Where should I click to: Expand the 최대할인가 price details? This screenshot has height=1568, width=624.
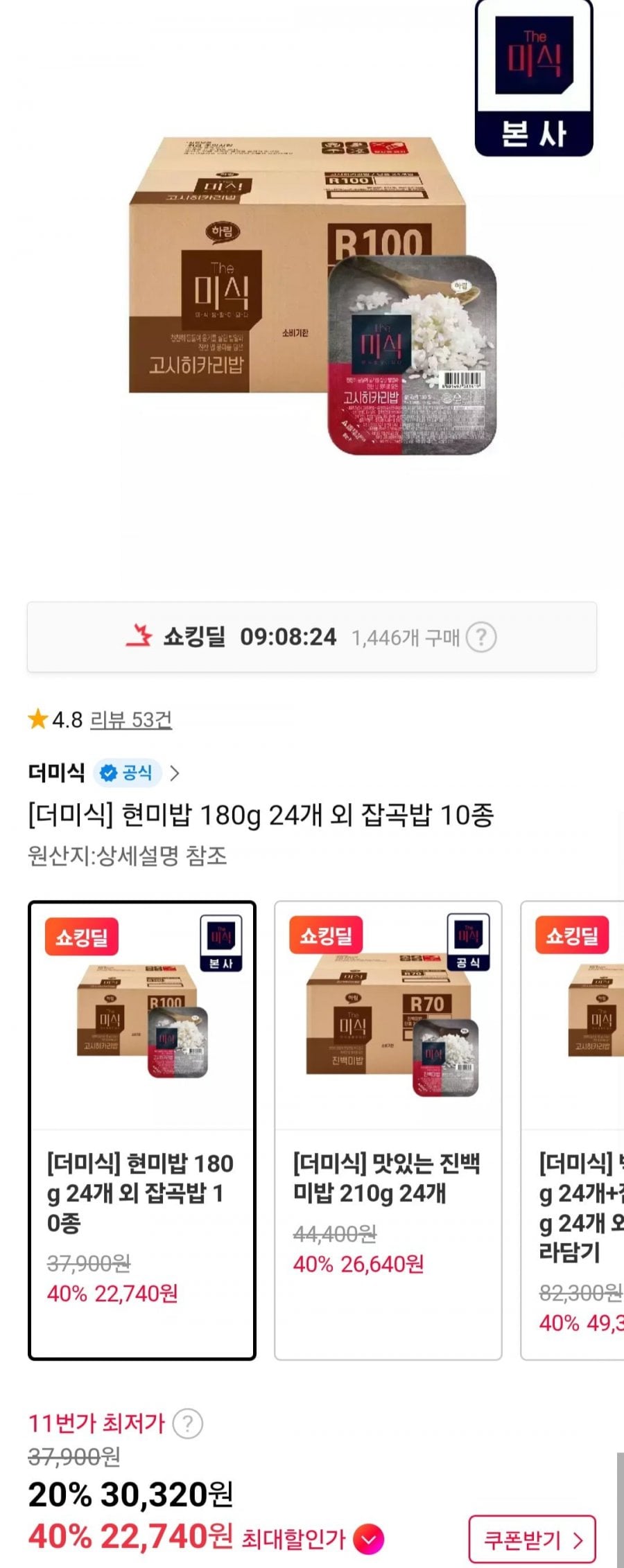(368, 1540)
